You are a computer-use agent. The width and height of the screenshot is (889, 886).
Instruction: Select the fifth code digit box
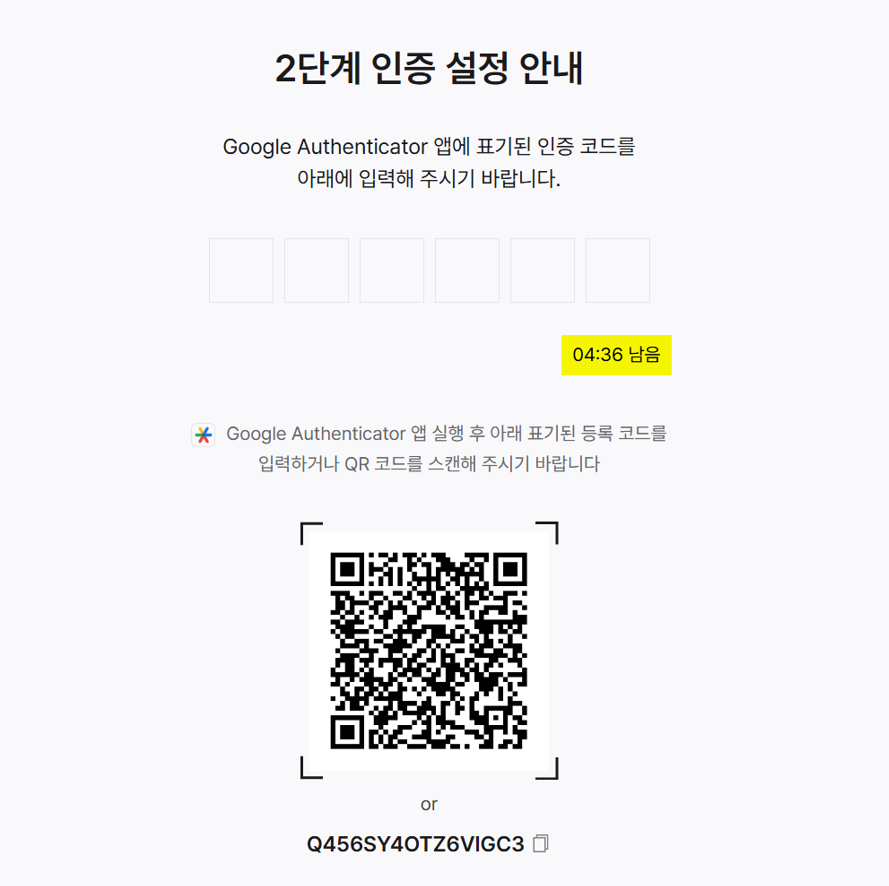[x=542, y=270]
